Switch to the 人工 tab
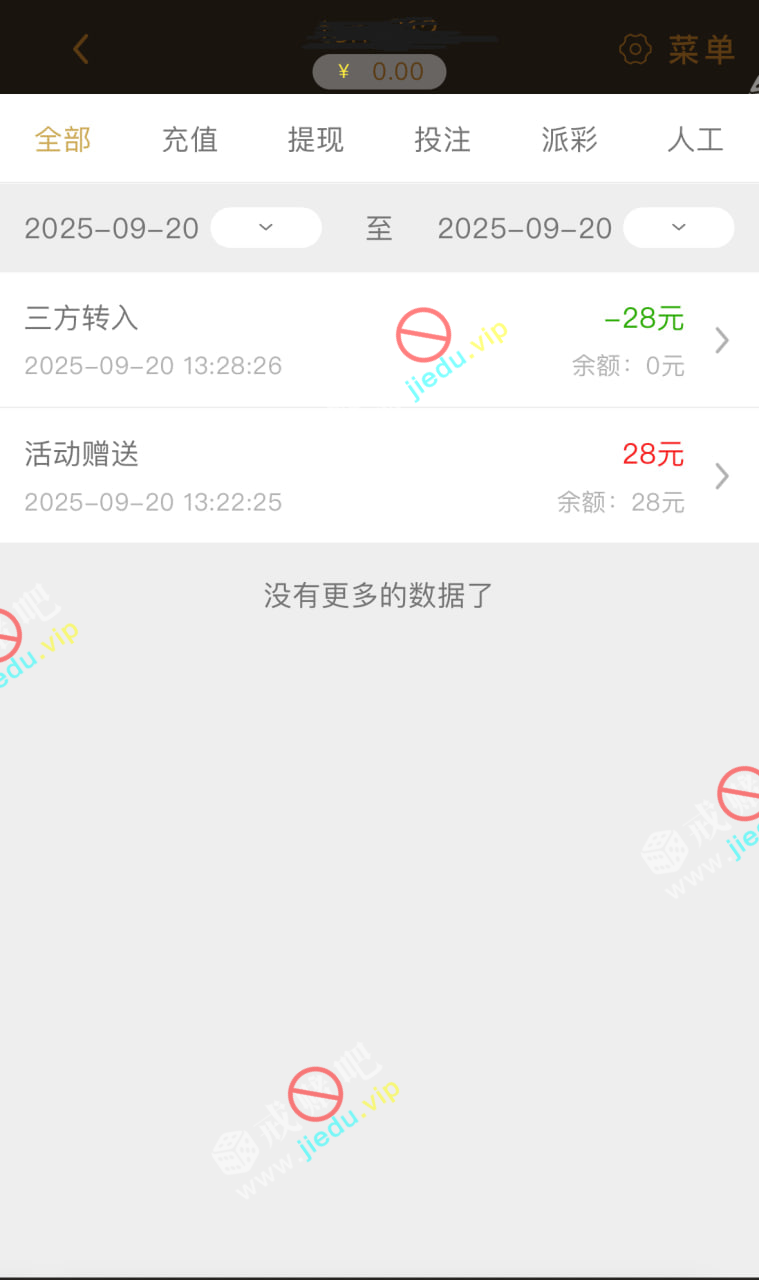The image size is (759, 1280). click(x=695, y=139)
